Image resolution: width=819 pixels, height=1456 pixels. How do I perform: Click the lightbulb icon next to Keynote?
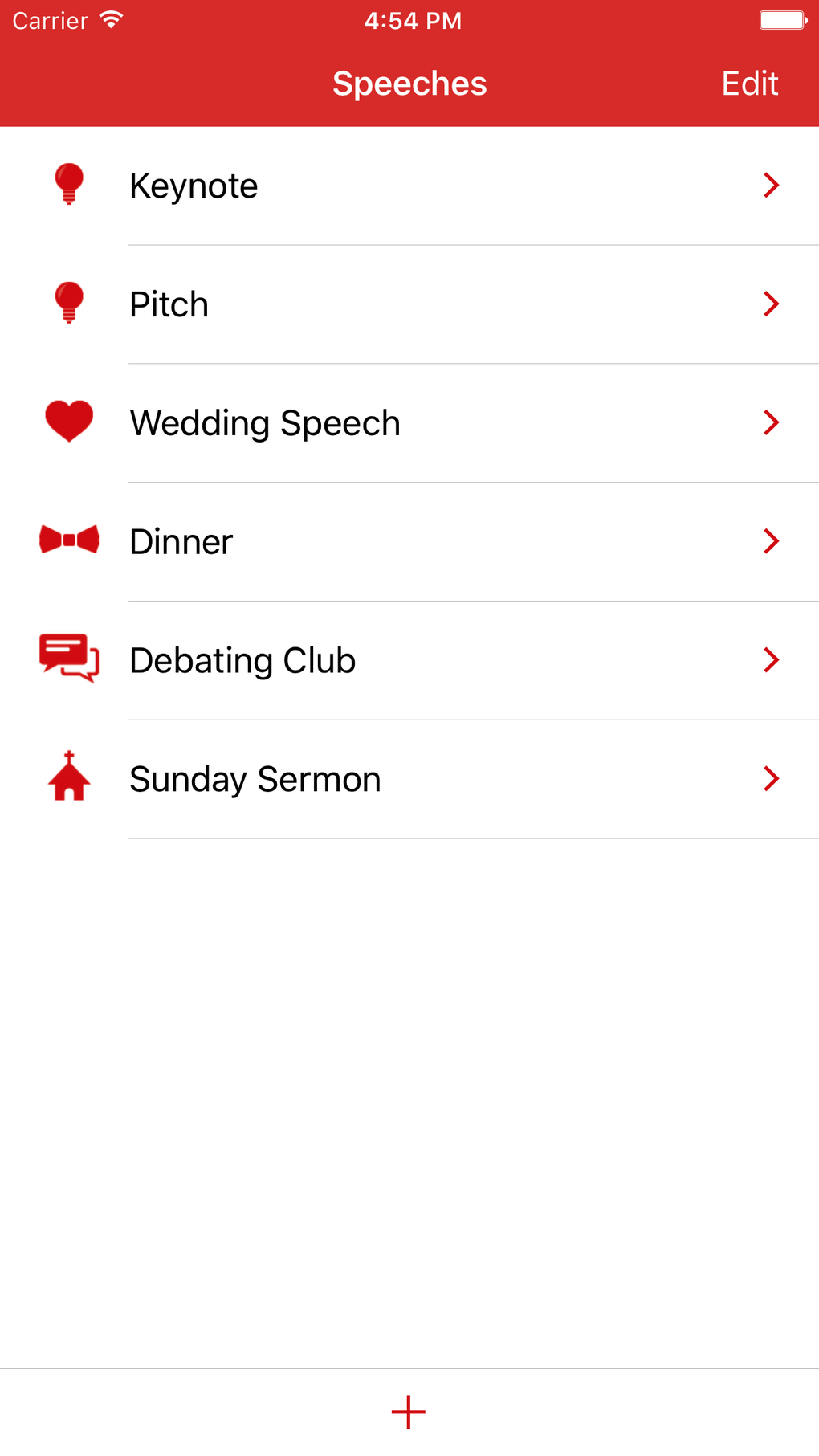[x=70, y=185]
